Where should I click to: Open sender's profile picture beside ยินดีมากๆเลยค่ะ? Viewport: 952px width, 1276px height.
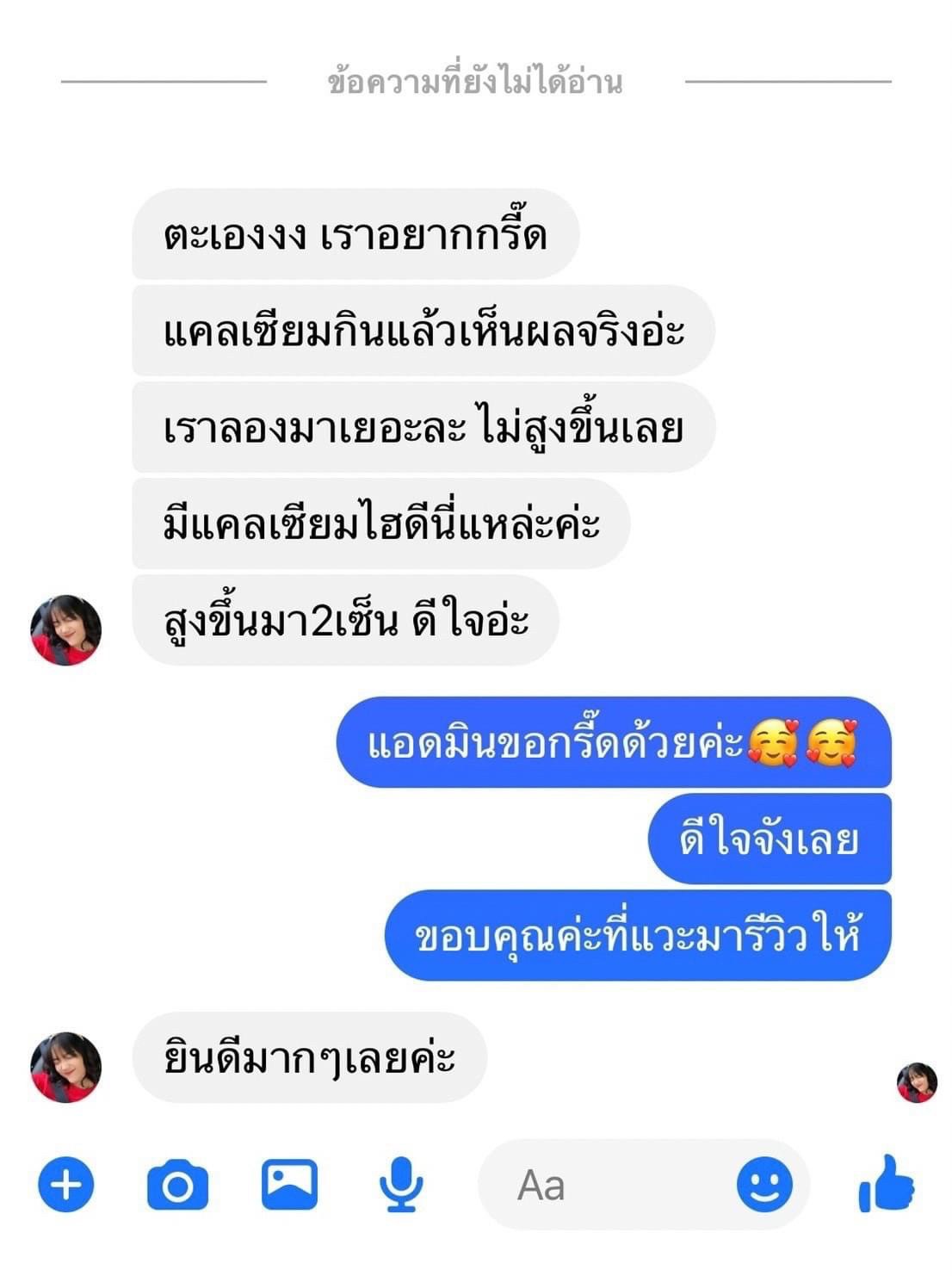66,1067
